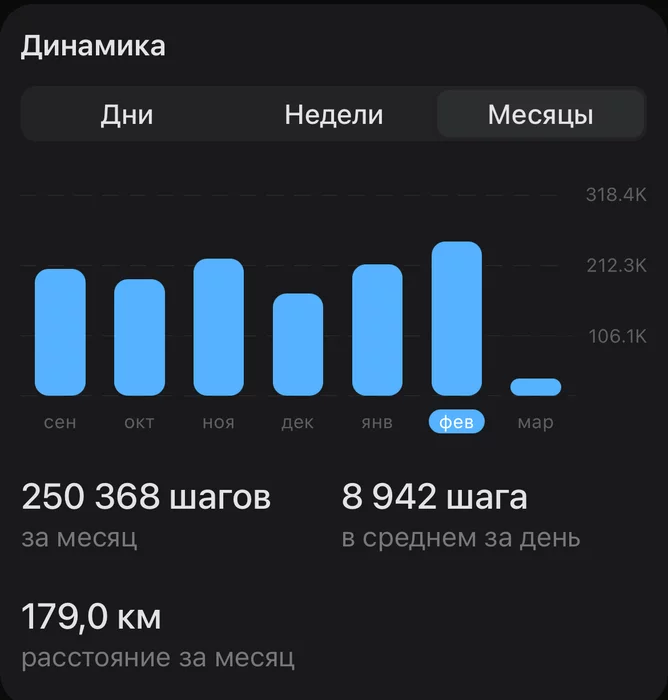Image resolution: width=668 pixels, height=700 pixels.
Task: Select the янв bar in chart
Action: tap(377, 330)
